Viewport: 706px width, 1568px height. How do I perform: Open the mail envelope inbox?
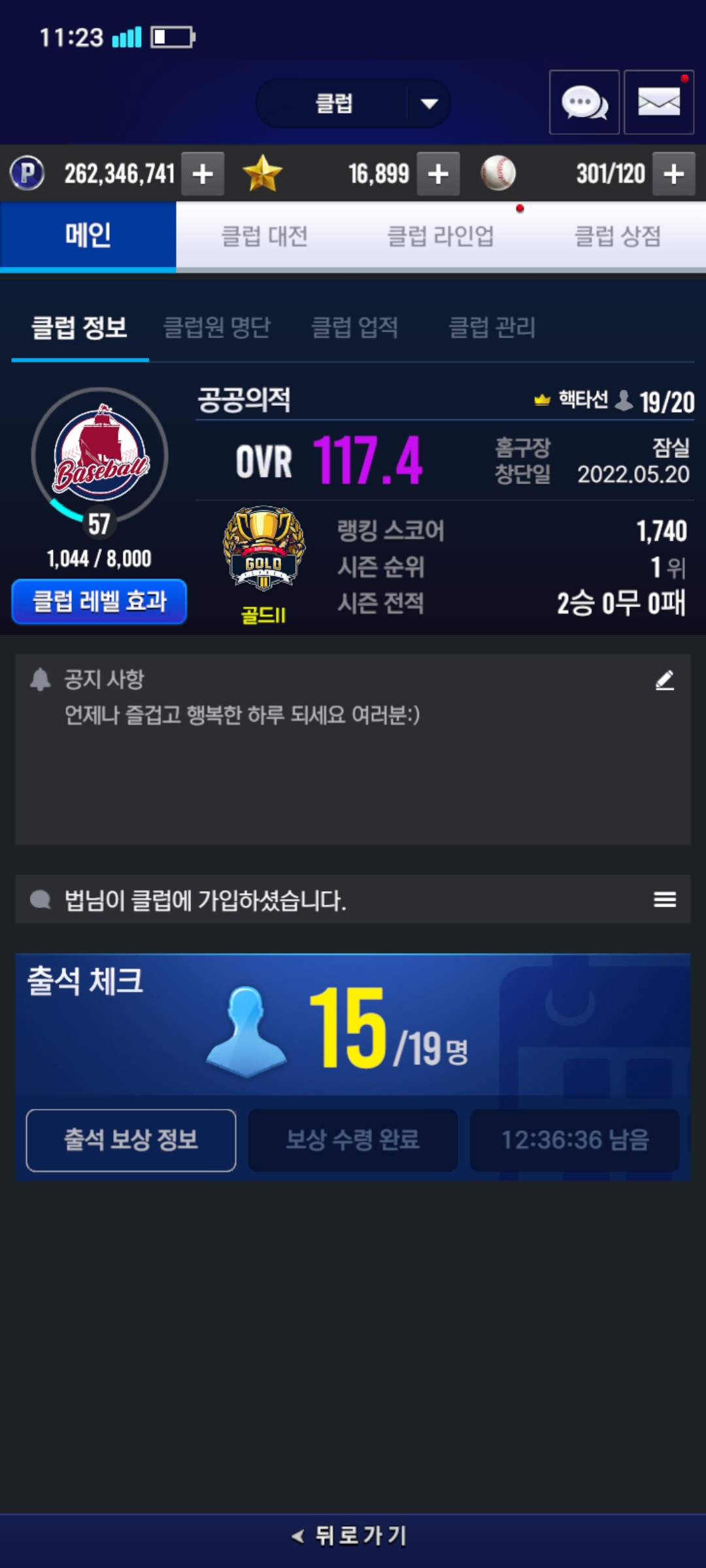click(658, 103)
